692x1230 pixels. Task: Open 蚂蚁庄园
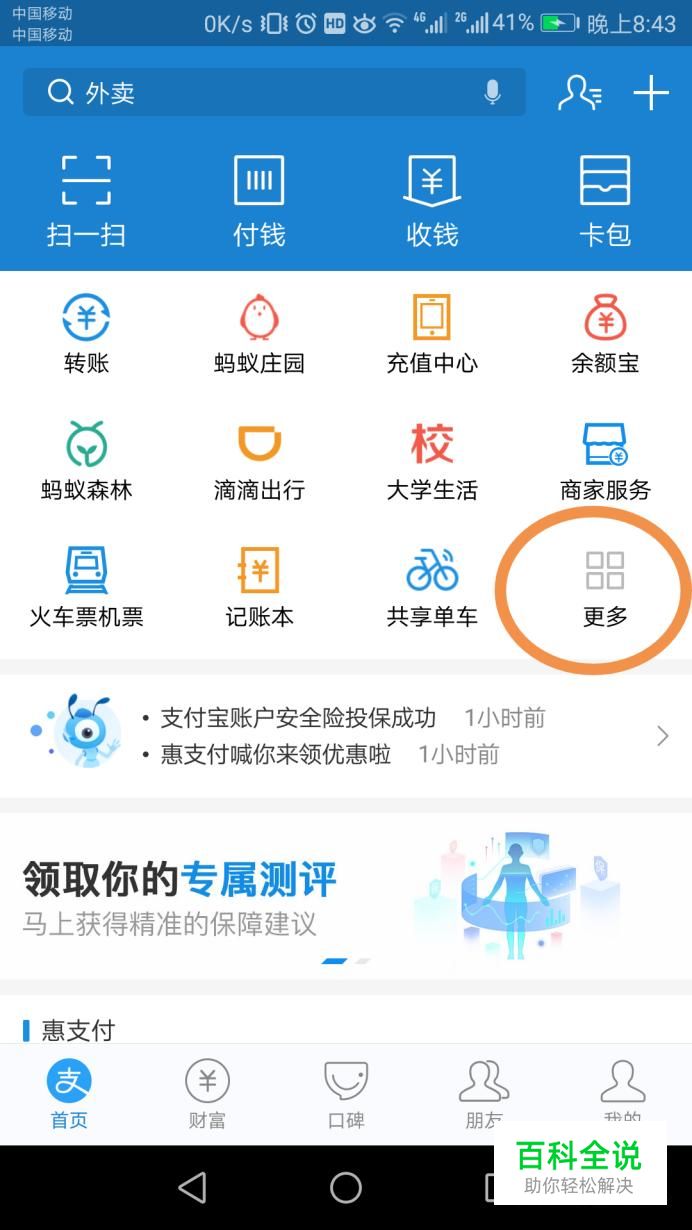(259, 335)
